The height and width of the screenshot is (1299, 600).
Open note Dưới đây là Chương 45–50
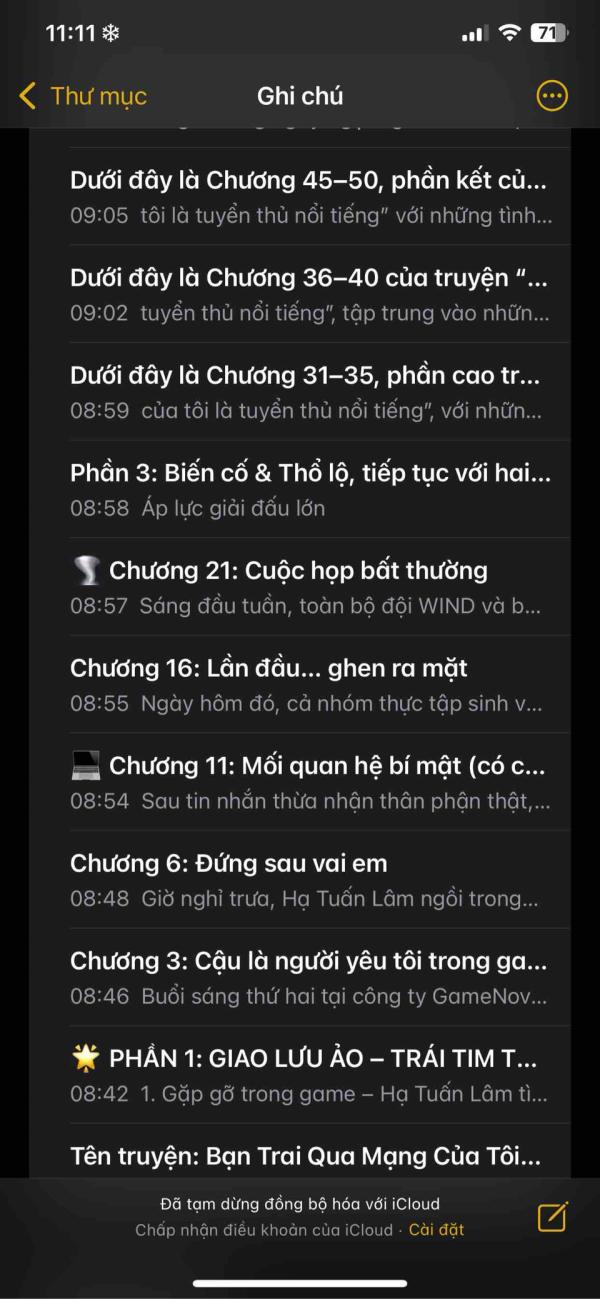click(x=300, y=197)
